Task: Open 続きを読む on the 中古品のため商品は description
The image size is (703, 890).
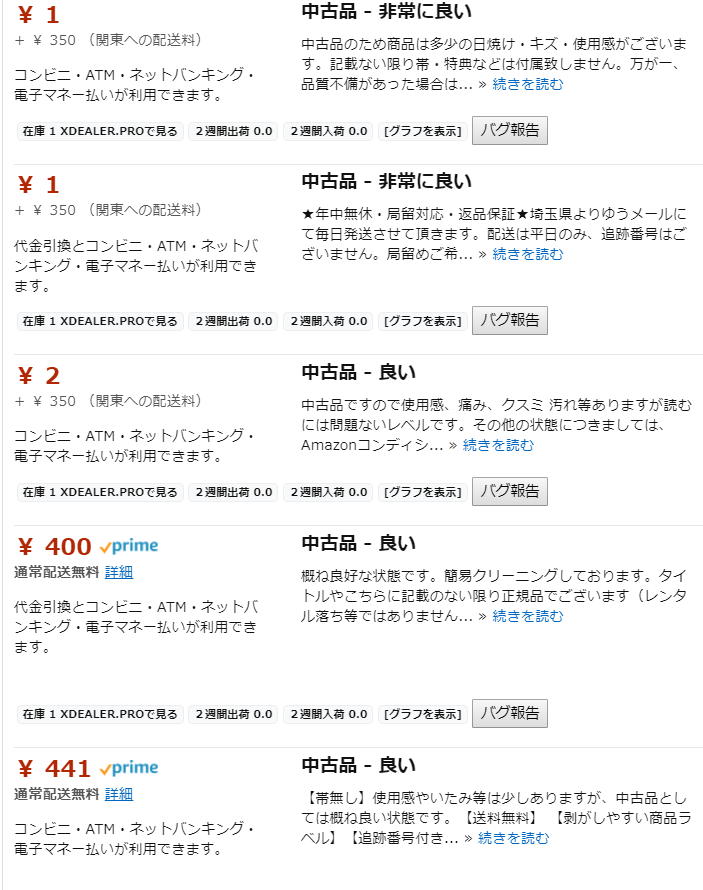Action: click(x=527, y=84)
